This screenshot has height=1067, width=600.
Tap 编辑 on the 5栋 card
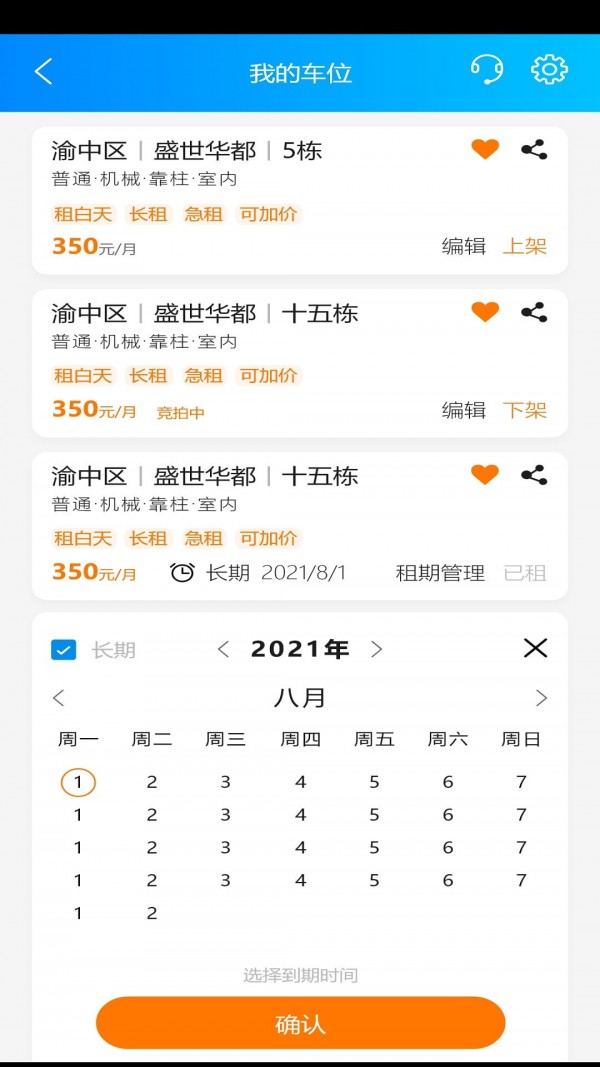[464, 246]
